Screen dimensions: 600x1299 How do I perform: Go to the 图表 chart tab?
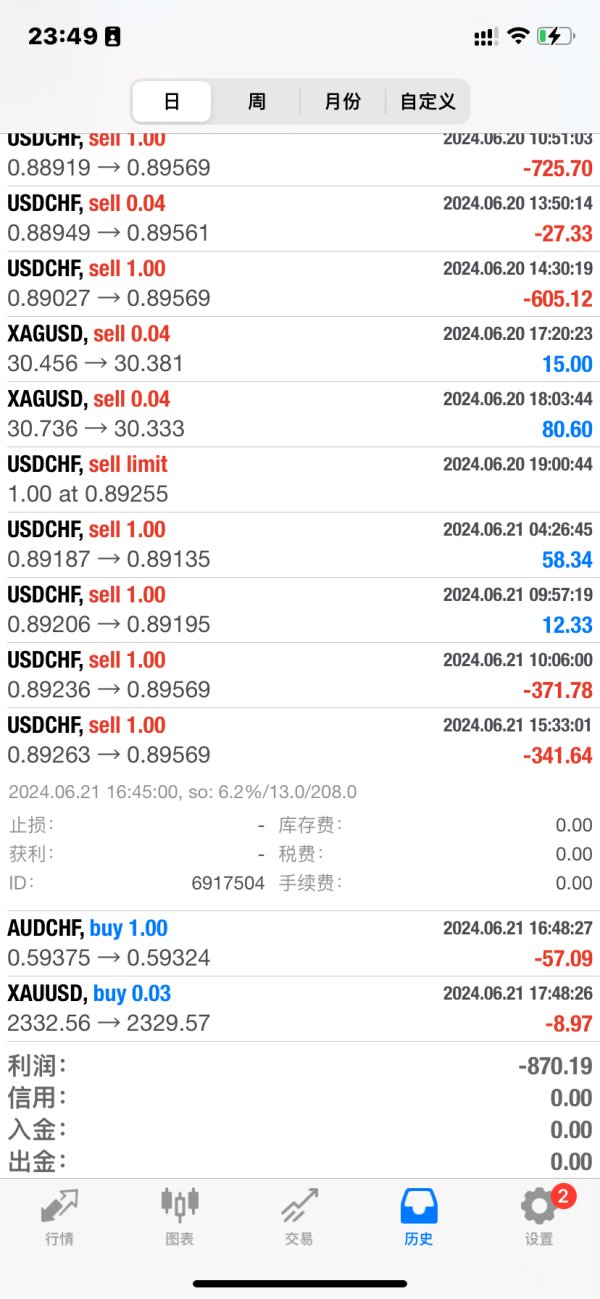point(179,1217)
